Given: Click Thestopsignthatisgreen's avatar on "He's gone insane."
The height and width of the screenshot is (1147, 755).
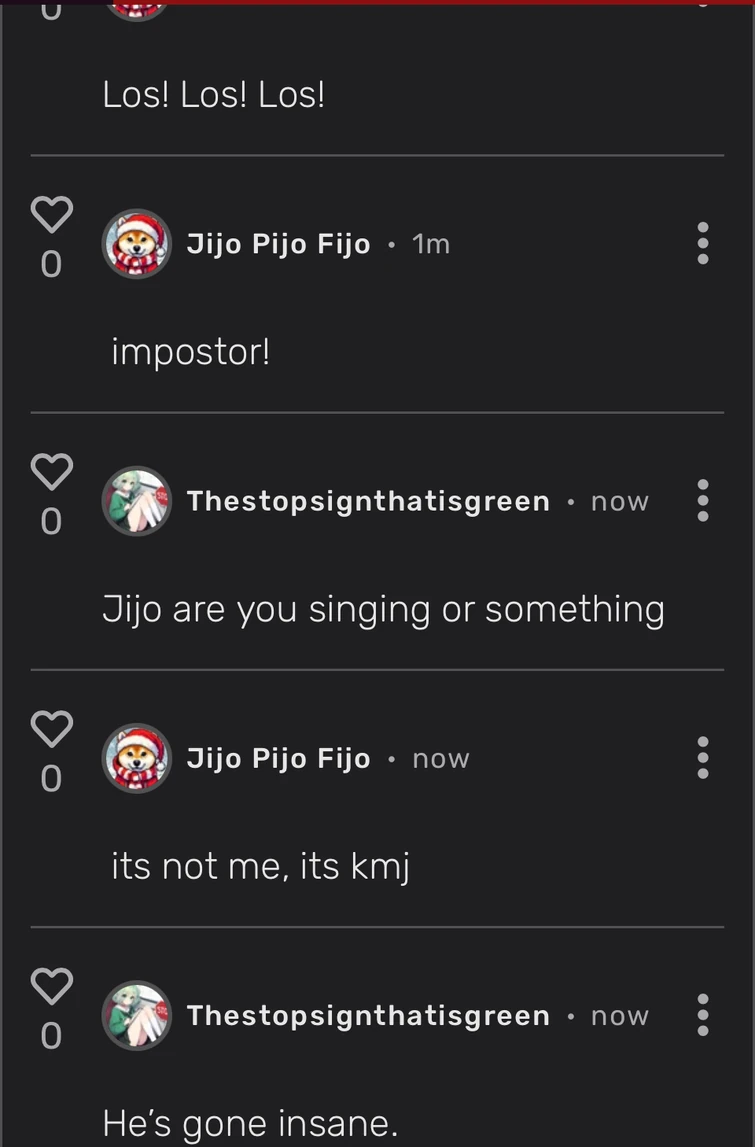Looking at the screenshot, I should [x=136, y=1015].
